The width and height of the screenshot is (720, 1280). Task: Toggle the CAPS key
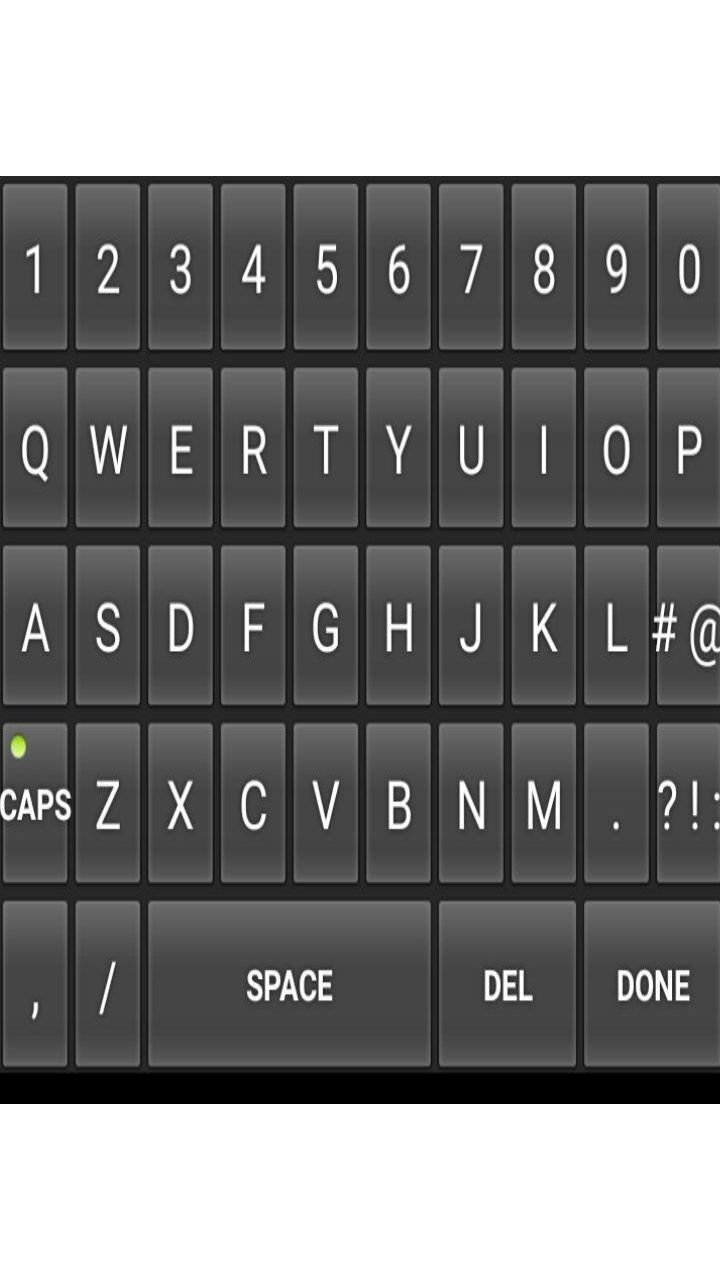pos(35,803)
